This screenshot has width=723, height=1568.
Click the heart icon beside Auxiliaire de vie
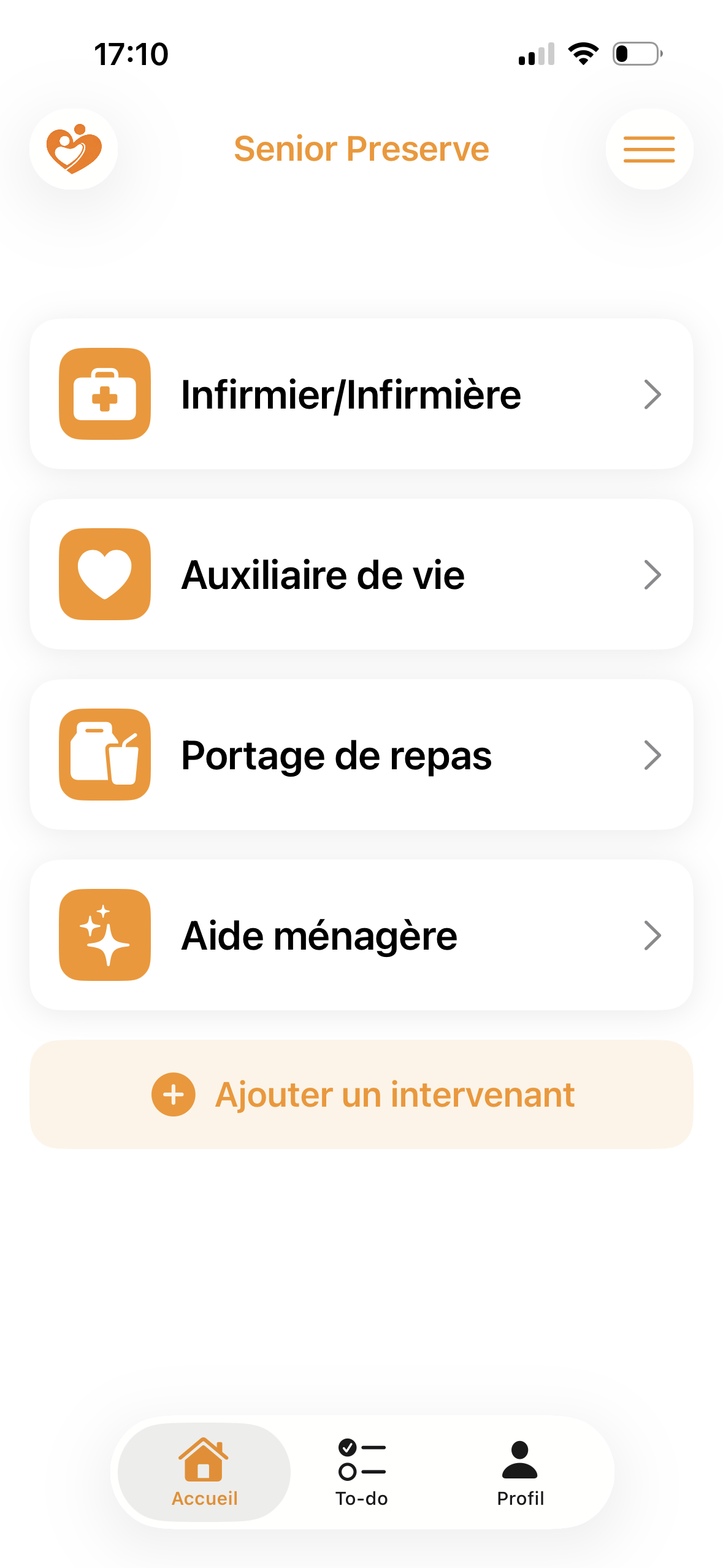(x=104, y=574)
